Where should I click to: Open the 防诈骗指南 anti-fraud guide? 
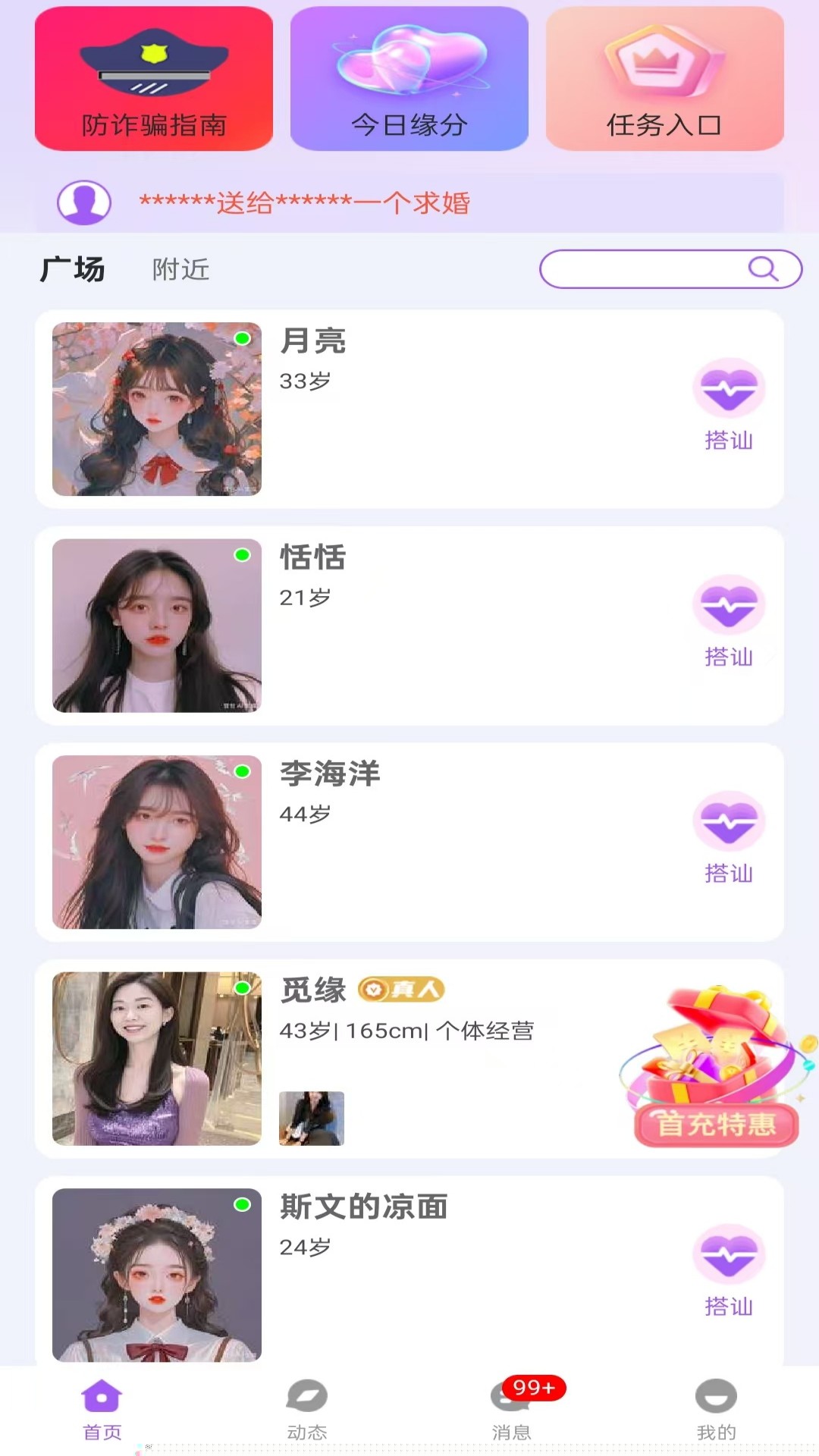coord(154,79)
